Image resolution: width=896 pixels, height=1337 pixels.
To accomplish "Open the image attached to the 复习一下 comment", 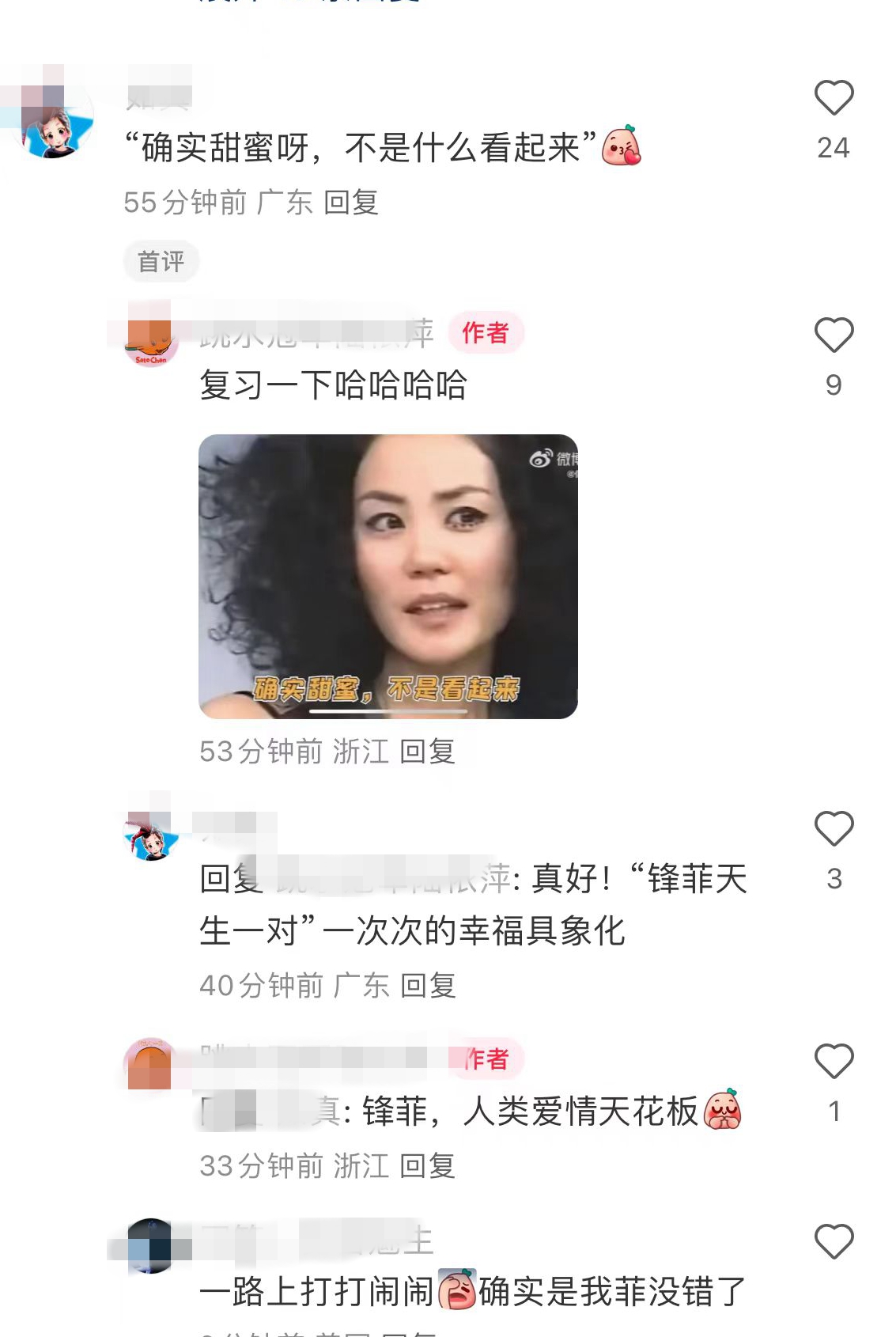I will click(x=388, y=576).
